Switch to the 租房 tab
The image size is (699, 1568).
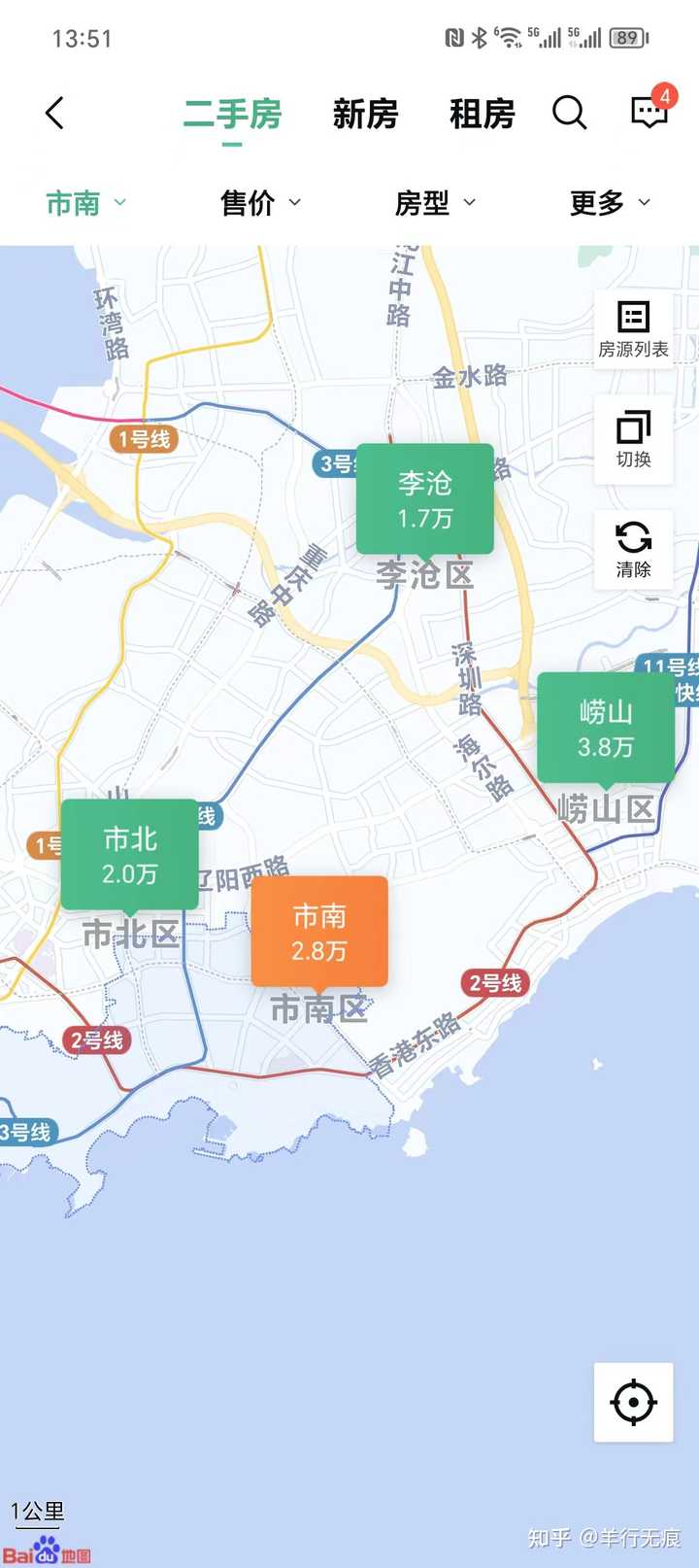tap(483, 115)
